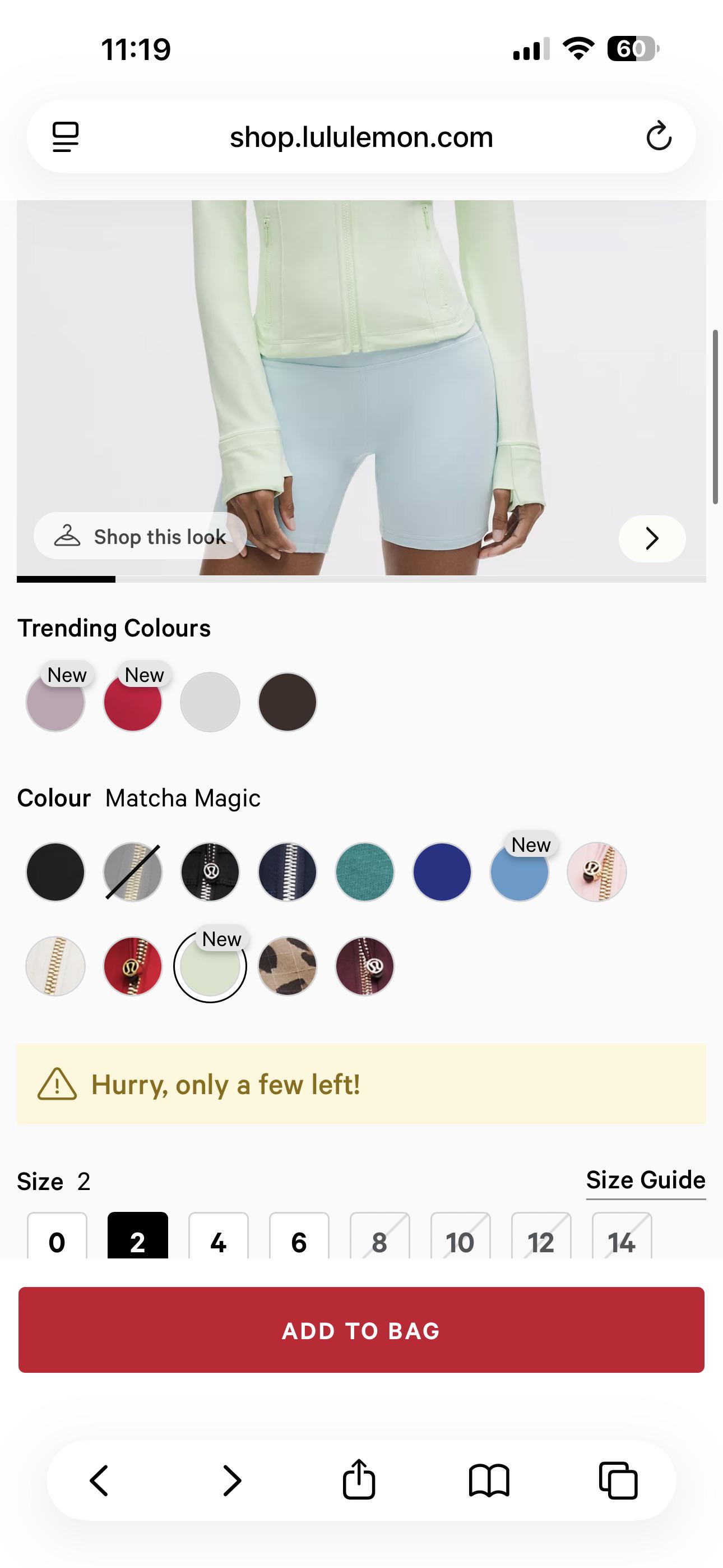View open browser tabs
The width and height of the screenshot is (723, 1568).
tap(618, 1480)
